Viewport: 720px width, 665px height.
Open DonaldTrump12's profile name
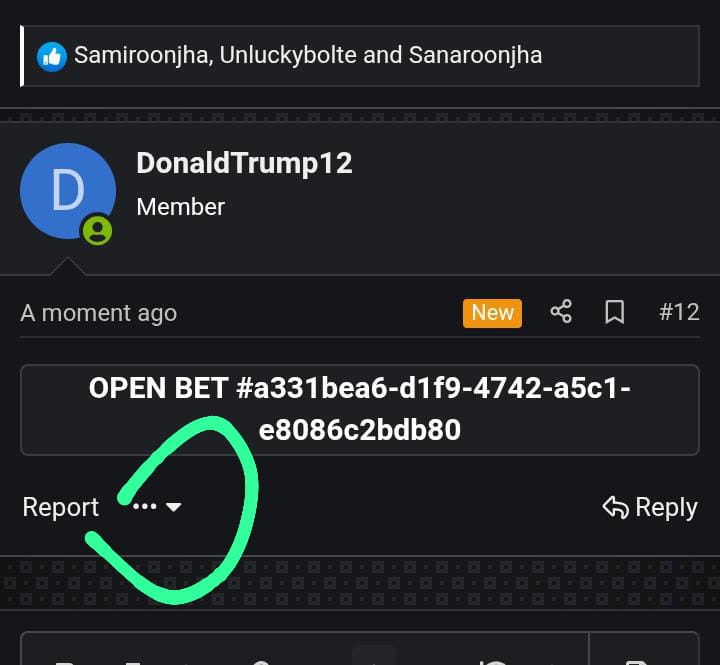pyautogui.click(x=244, y=163)
